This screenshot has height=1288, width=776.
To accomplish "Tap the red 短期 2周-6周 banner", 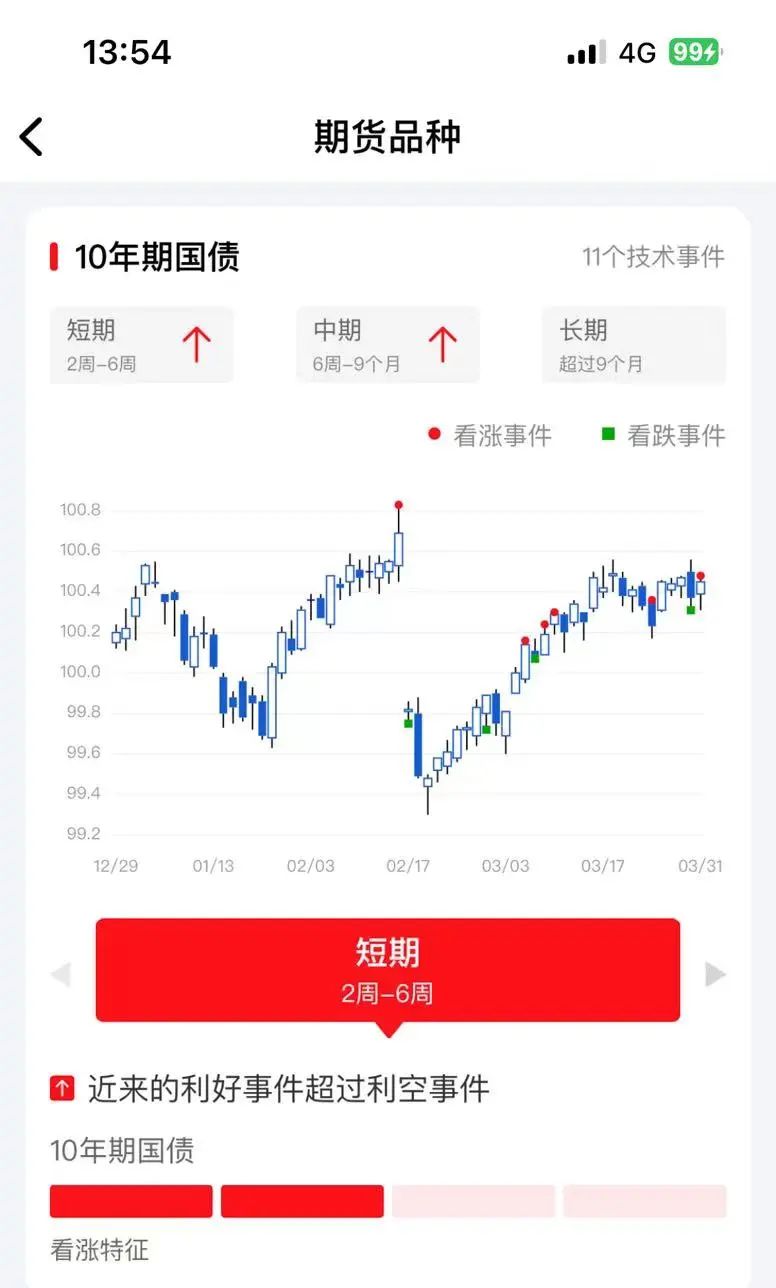I will pyautogui.click(x=387, y=970).
